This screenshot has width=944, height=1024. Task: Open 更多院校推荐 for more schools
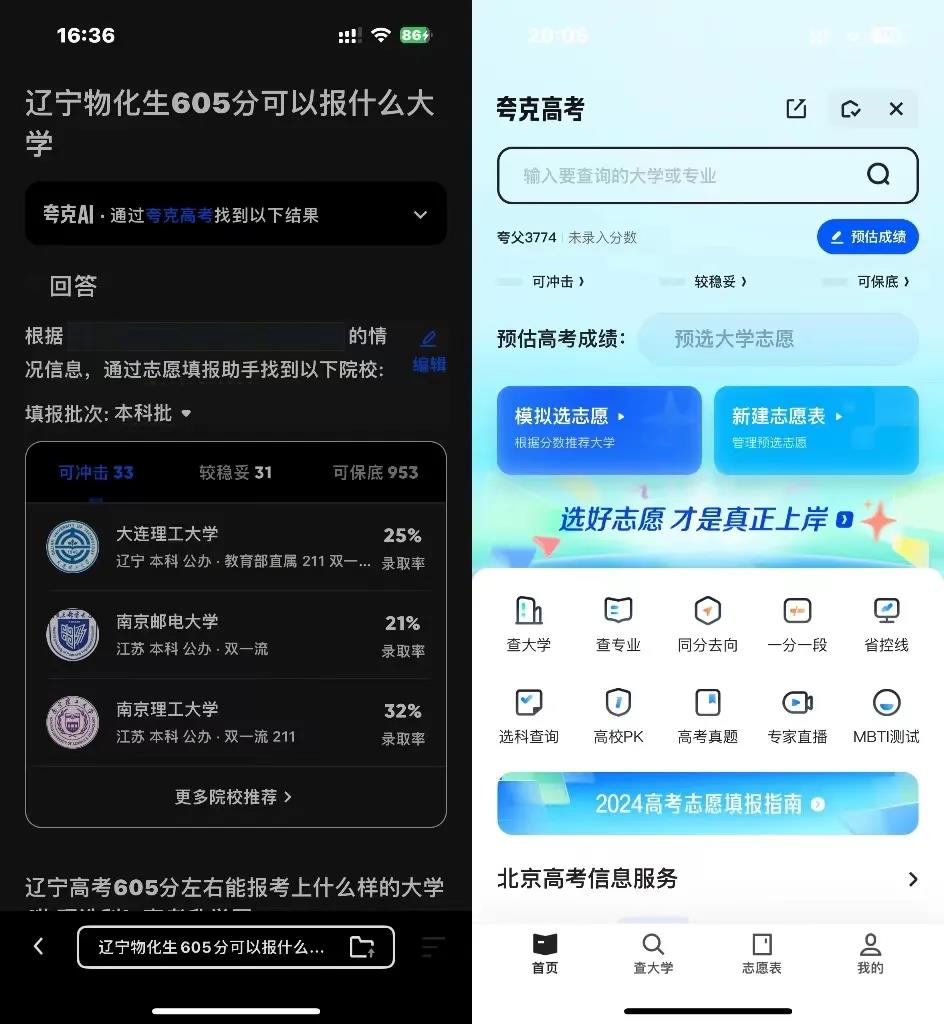point(235,797)
